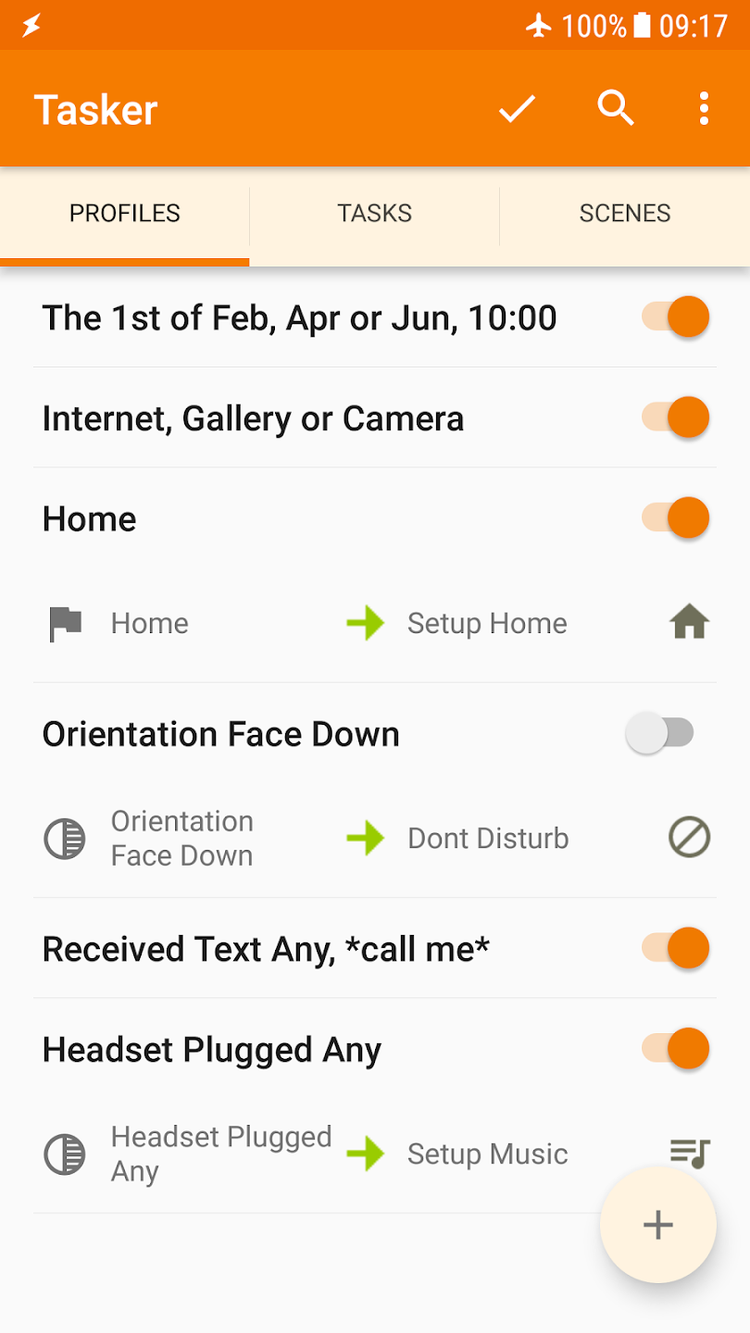The height and width of the screenshot is (1333, 750).
Task: Open the Setup Music task
Action: tap(487, 1152)
